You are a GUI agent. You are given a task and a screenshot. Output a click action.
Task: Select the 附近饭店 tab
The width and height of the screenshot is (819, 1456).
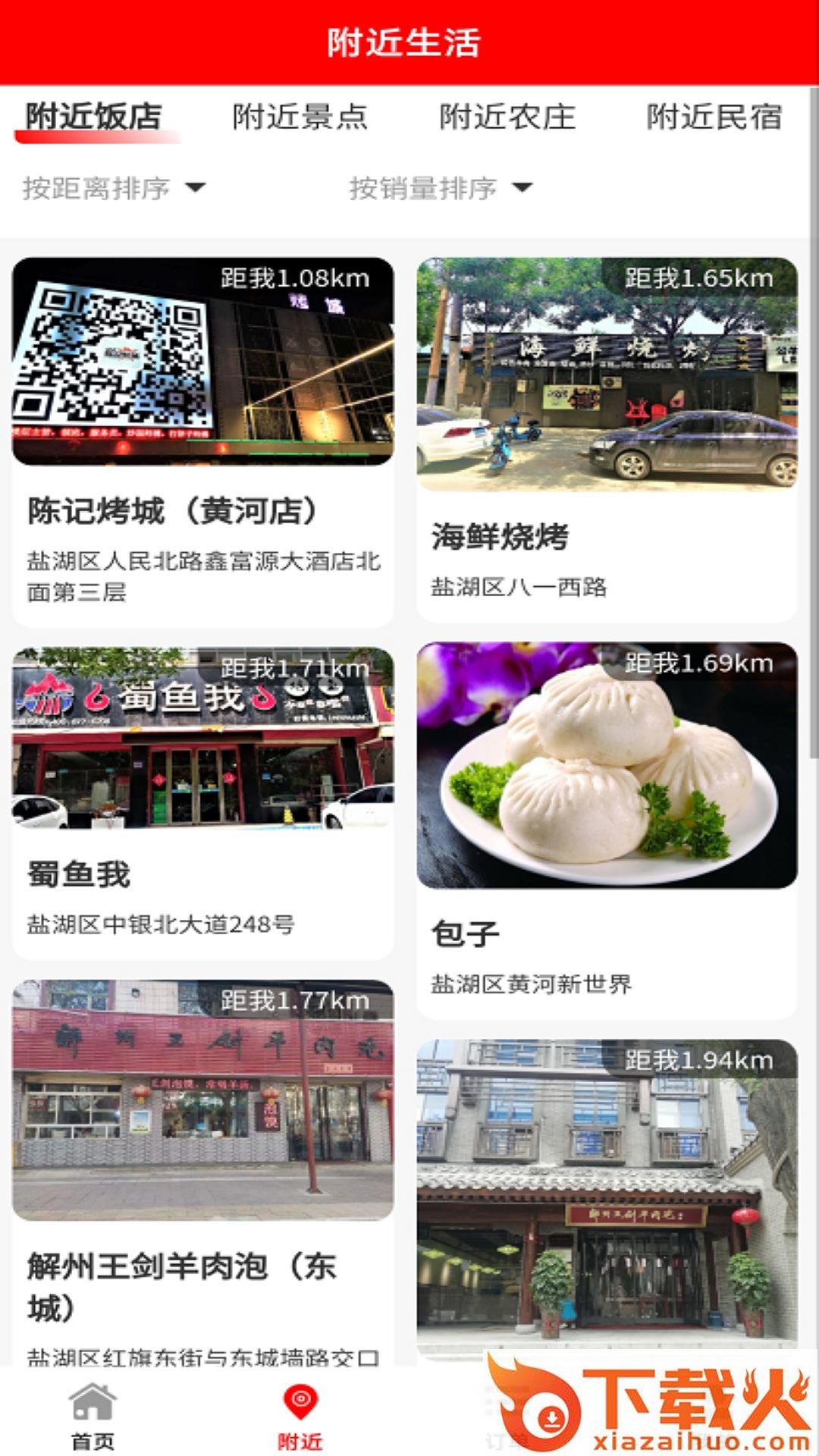point(93,118)
